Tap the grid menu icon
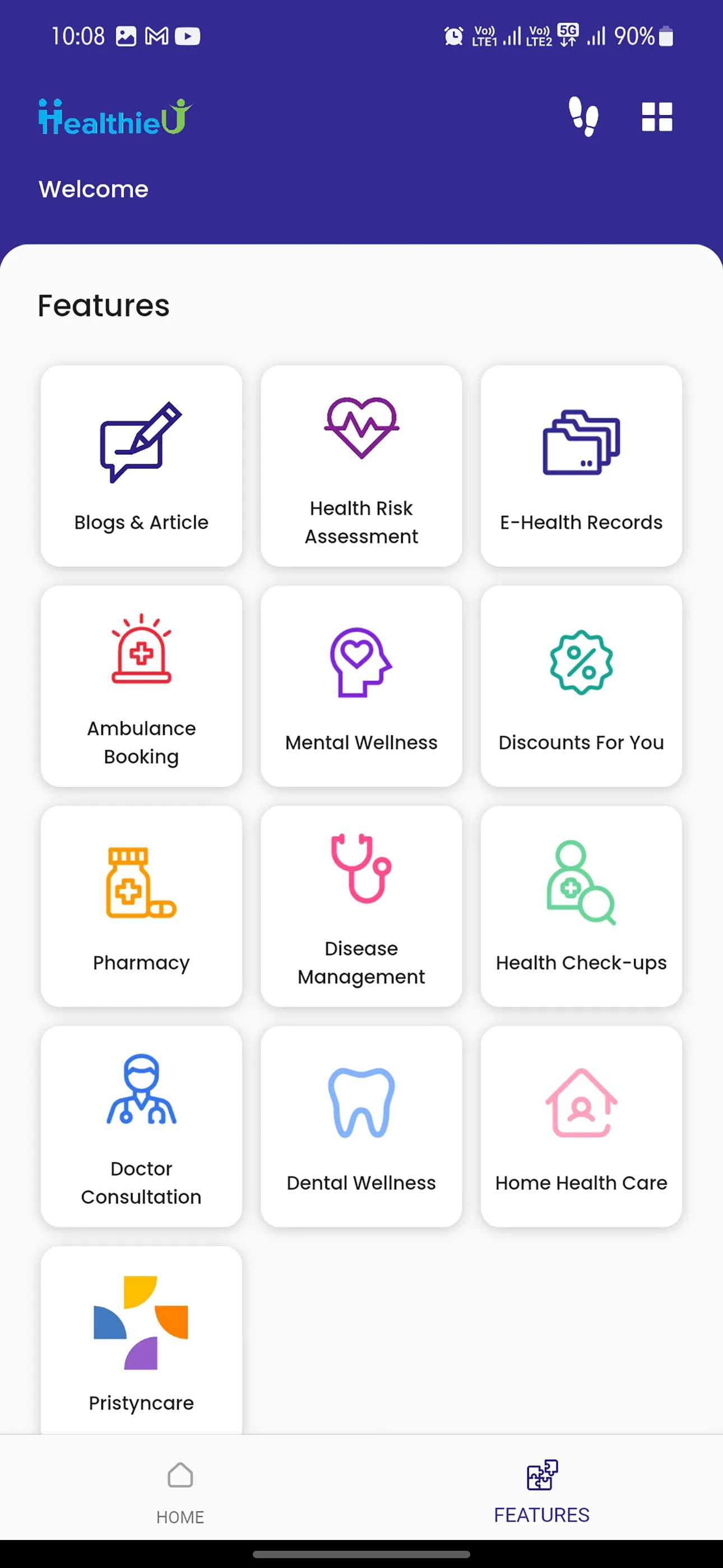The image size is (723, 1568). click(x=657, y=116)
